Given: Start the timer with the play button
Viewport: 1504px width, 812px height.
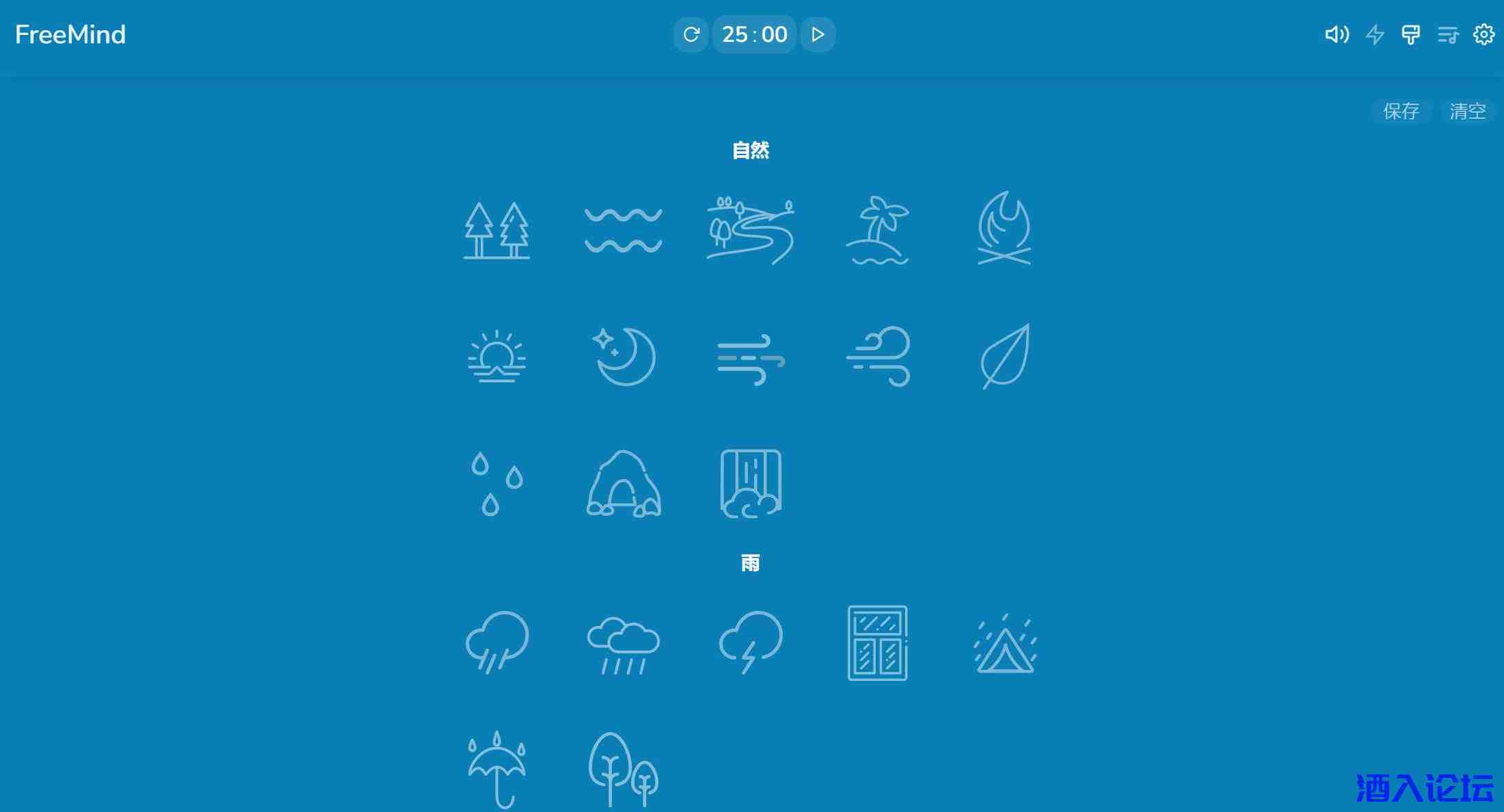Looking at the screenshot, I should 817,34.
